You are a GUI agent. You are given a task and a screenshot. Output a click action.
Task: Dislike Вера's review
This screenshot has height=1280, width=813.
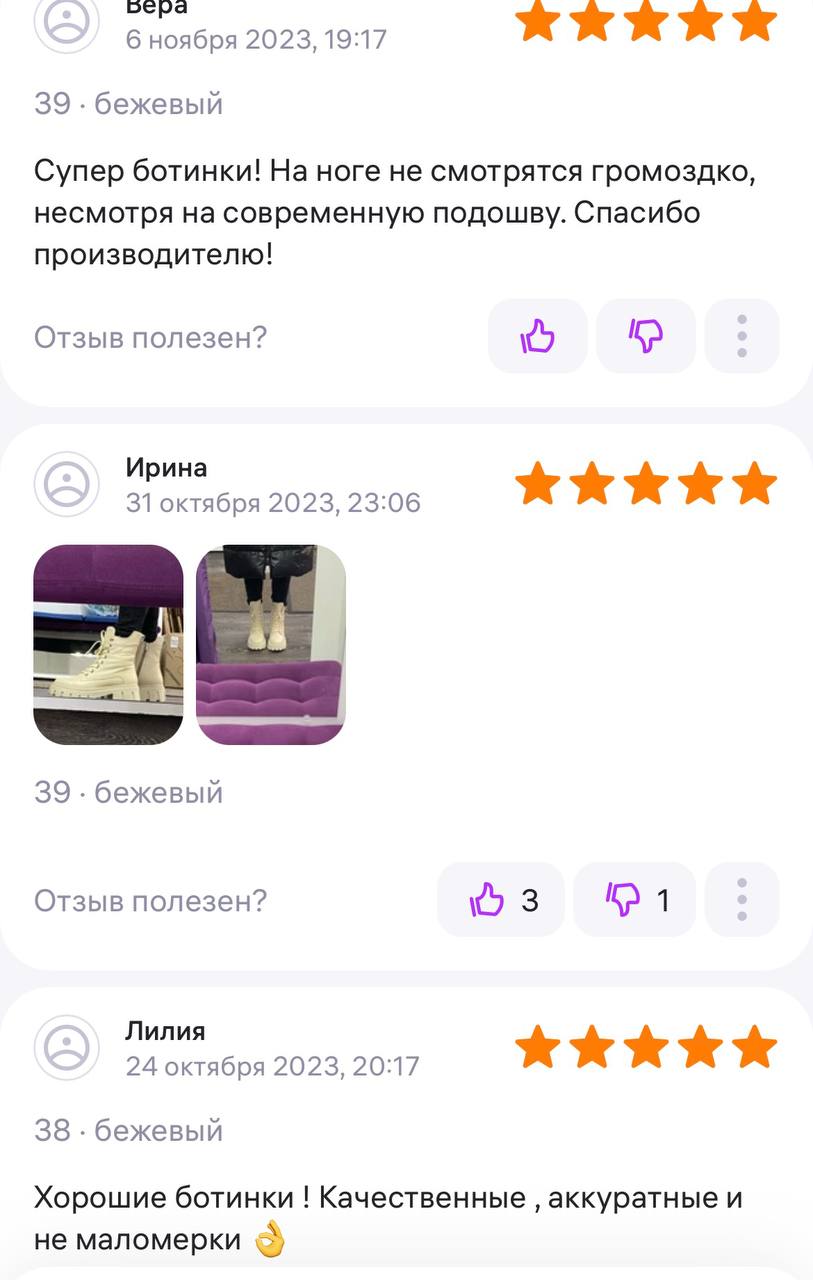point(646,336)
